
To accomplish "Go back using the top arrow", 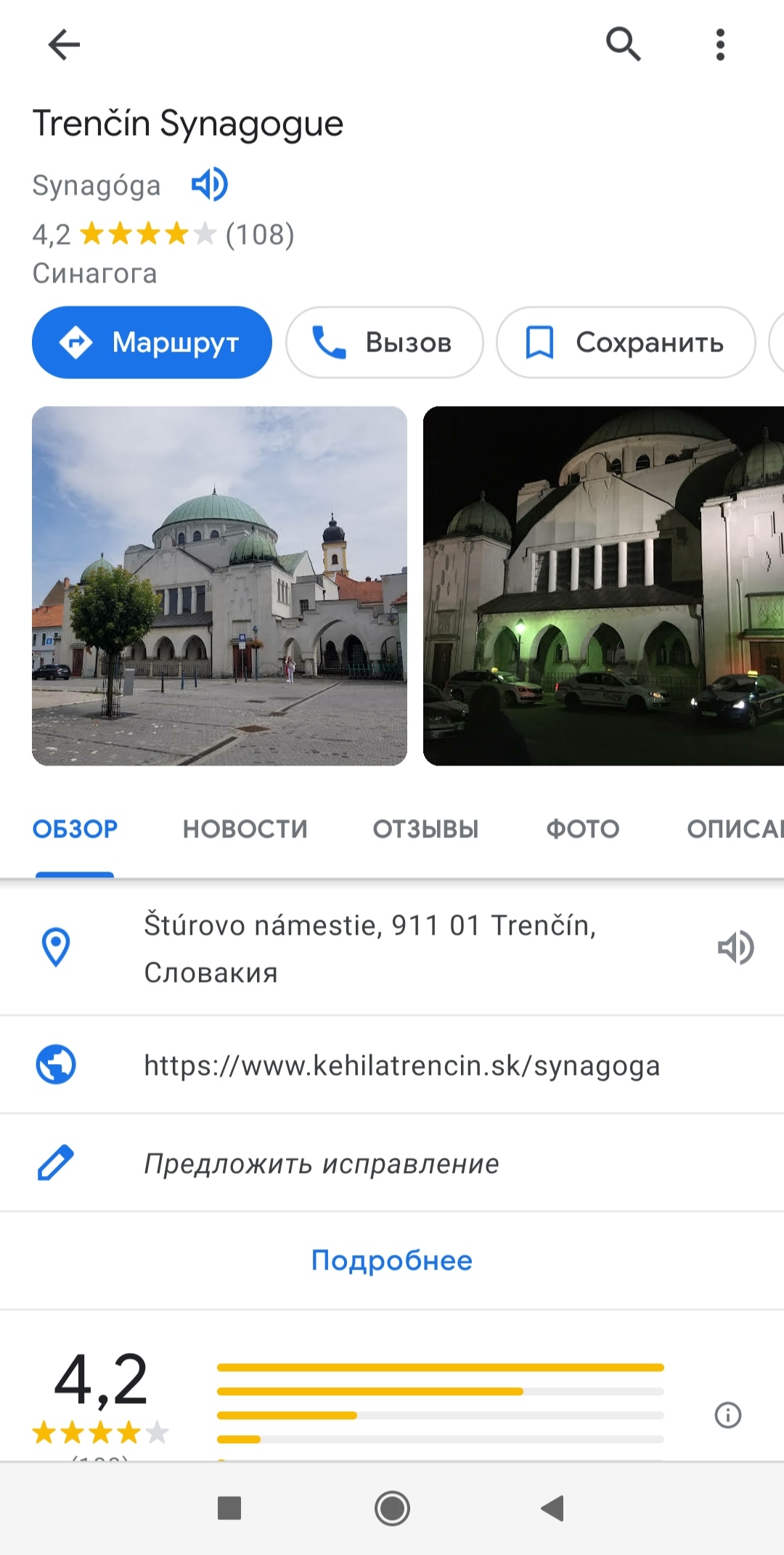I will click(x=64, y=45).
